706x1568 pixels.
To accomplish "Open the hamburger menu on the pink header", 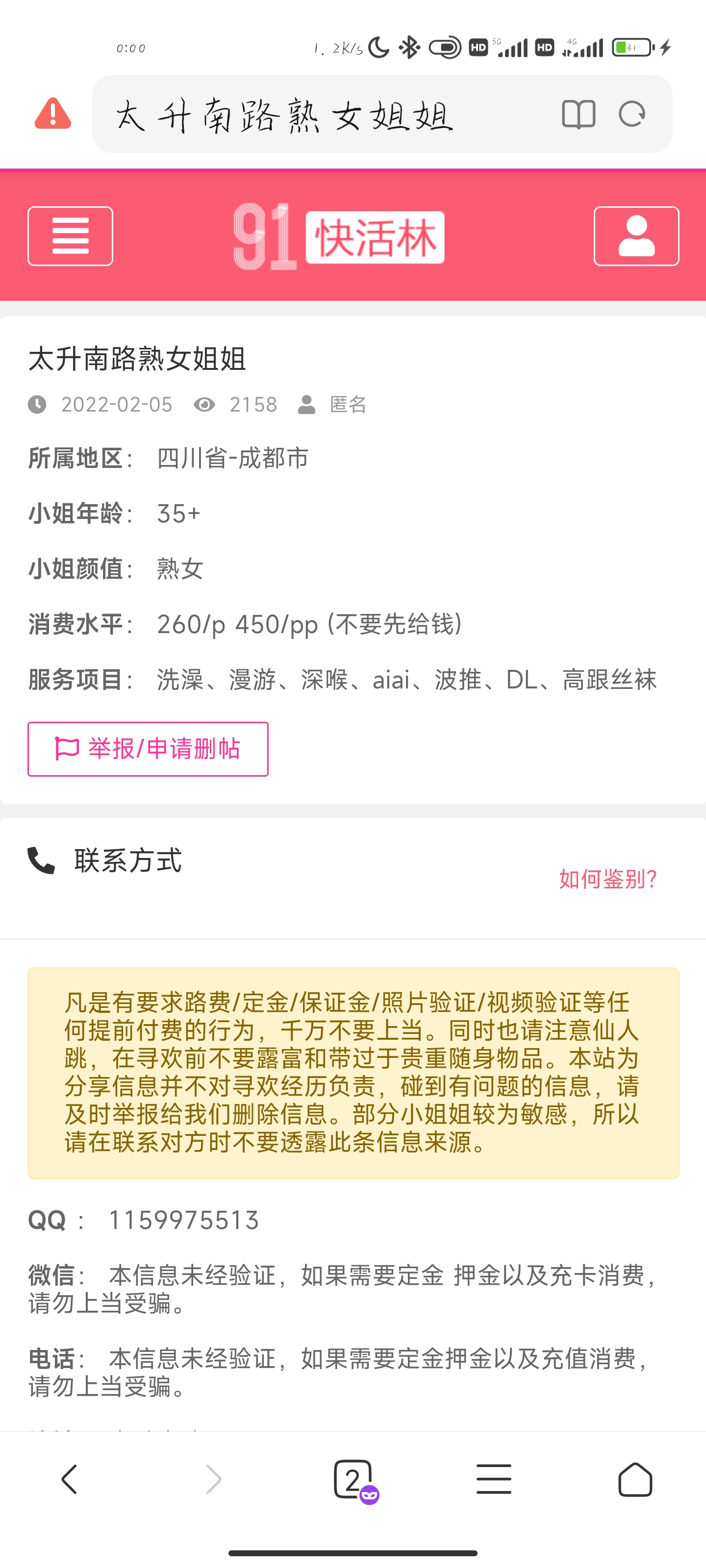I will point(70,237).
